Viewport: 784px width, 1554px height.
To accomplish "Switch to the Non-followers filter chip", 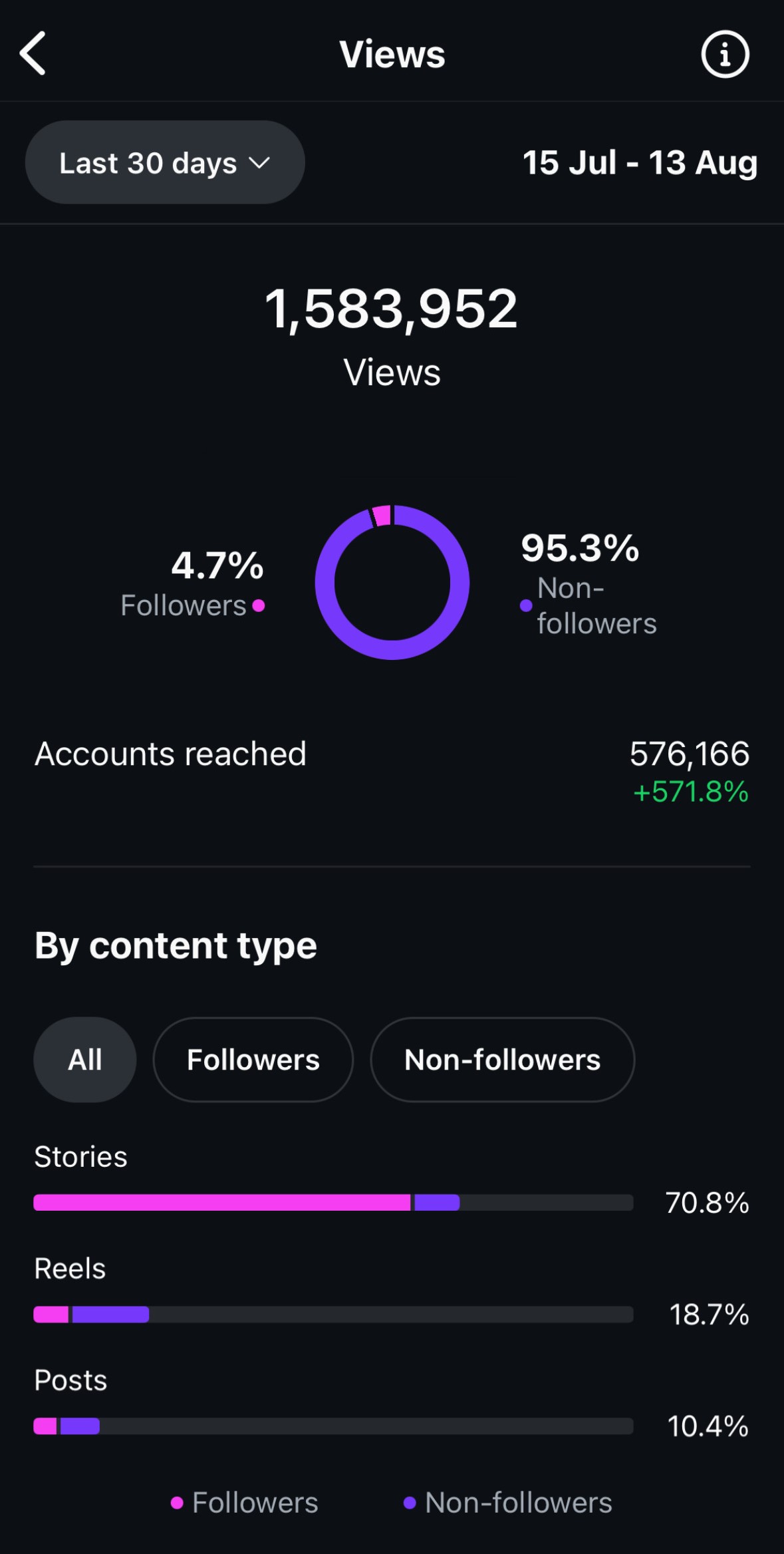I will [x=502, y=1060].
